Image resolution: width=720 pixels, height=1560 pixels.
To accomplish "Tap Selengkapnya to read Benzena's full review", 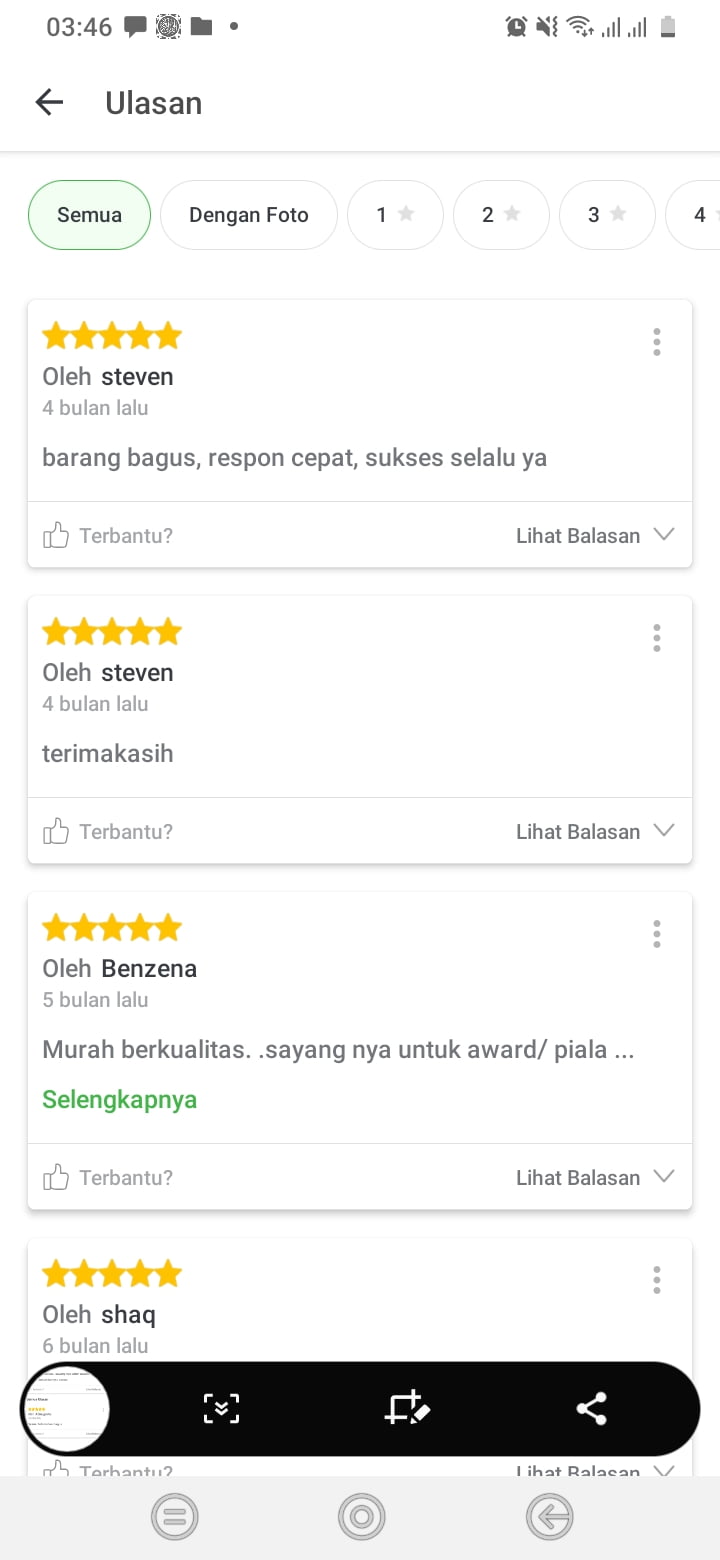I will pos(119,1100).
